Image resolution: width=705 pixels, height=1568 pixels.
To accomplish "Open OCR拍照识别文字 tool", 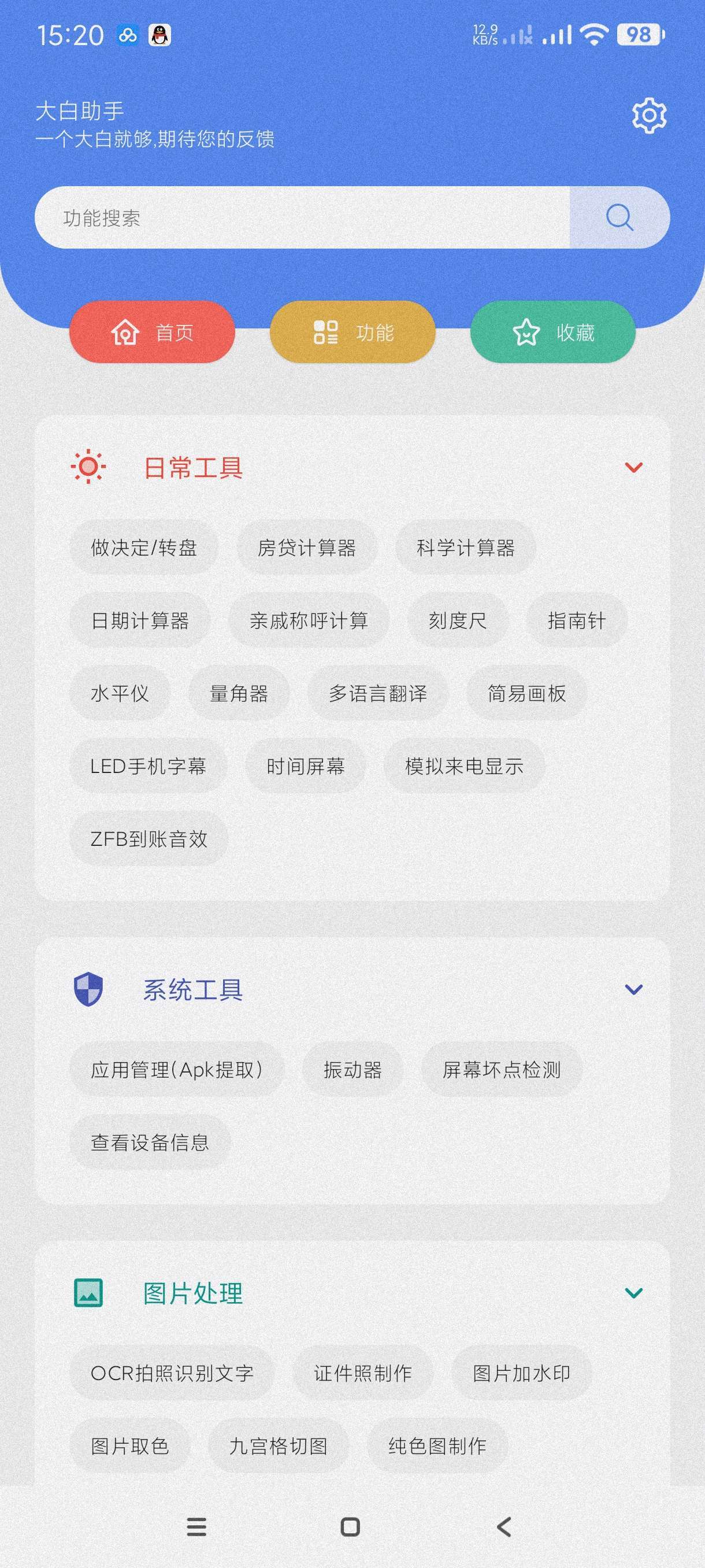I will [172, 1373].
